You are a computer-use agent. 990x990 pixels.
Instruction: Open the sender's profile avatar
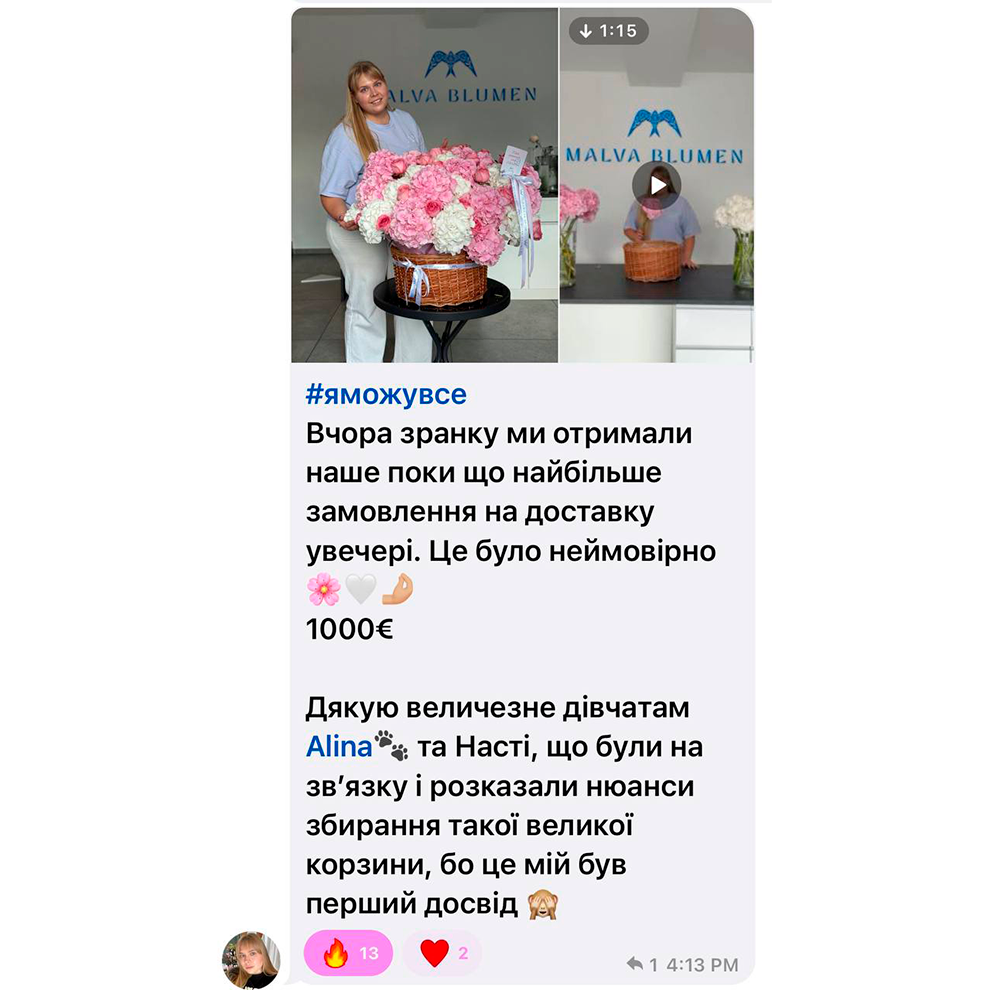tap(249, 959)
